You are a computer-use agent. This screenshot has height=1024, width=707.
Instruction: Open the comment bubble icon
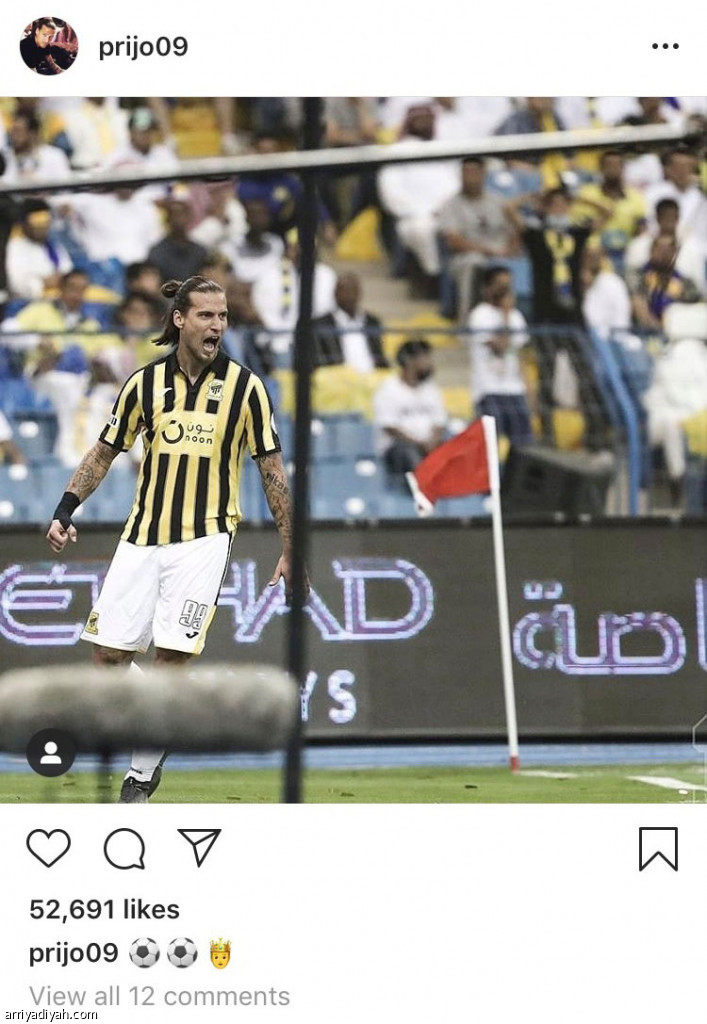tap(124, 849)
